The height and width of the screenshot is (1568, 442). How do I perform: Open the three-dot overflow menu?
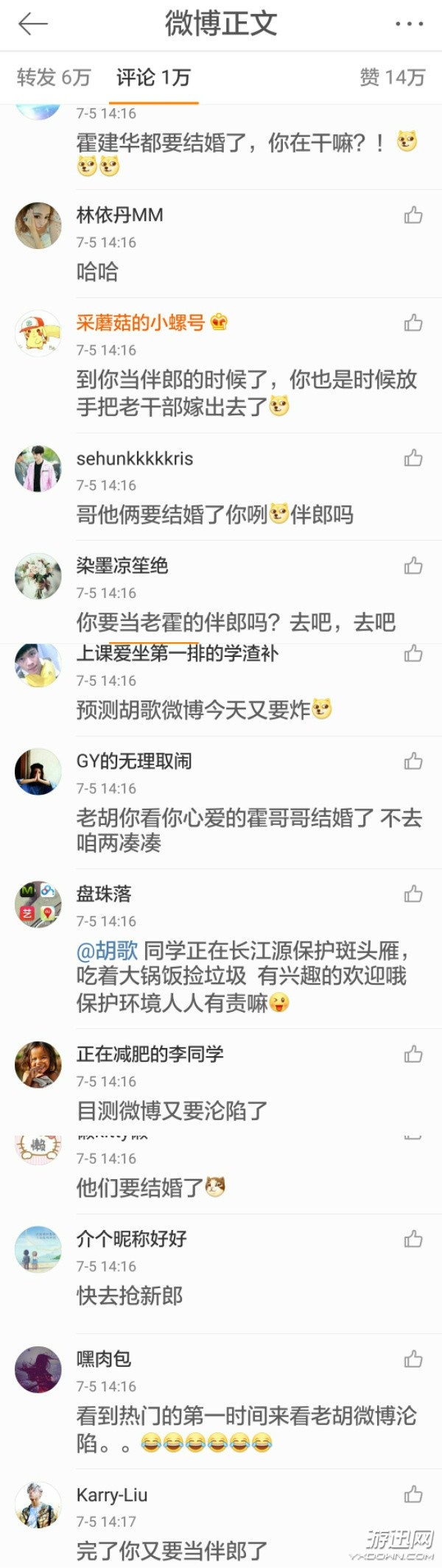[x=409, y=24]
